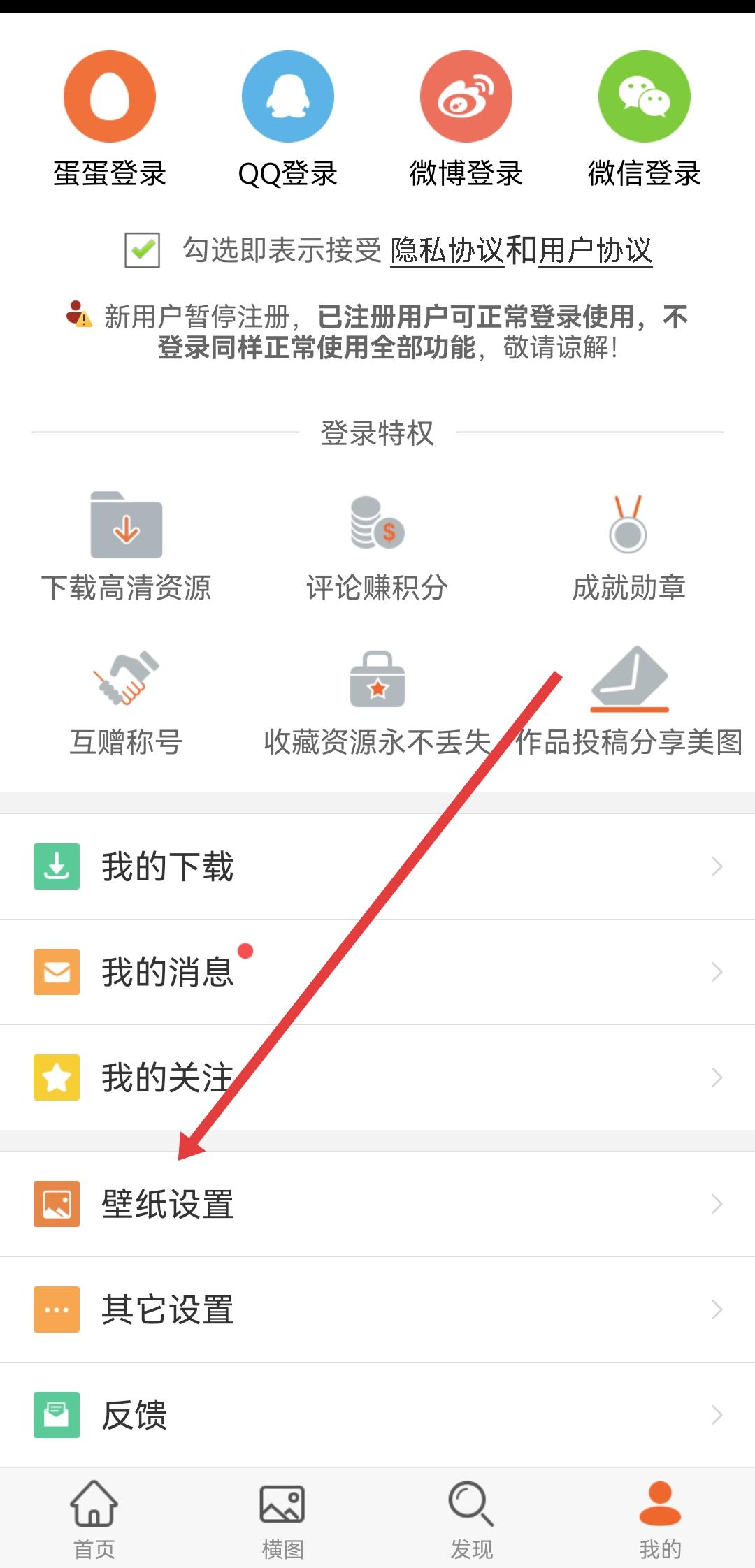This screenshot has height=1568, width=755.
Task: Switch to the 横图 tab
Action: point(282,1518)
